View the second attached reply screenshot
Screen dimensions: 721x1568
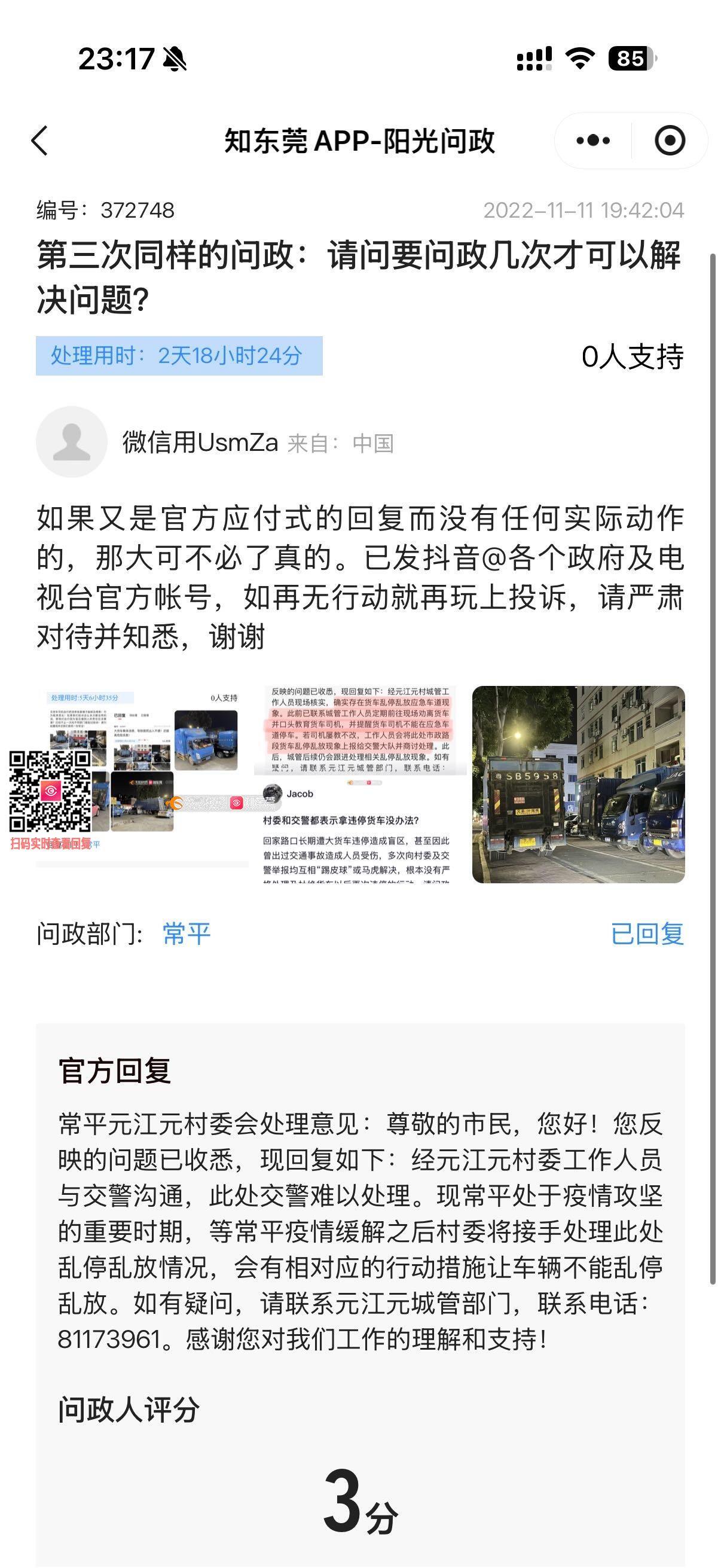pos(359,784)
